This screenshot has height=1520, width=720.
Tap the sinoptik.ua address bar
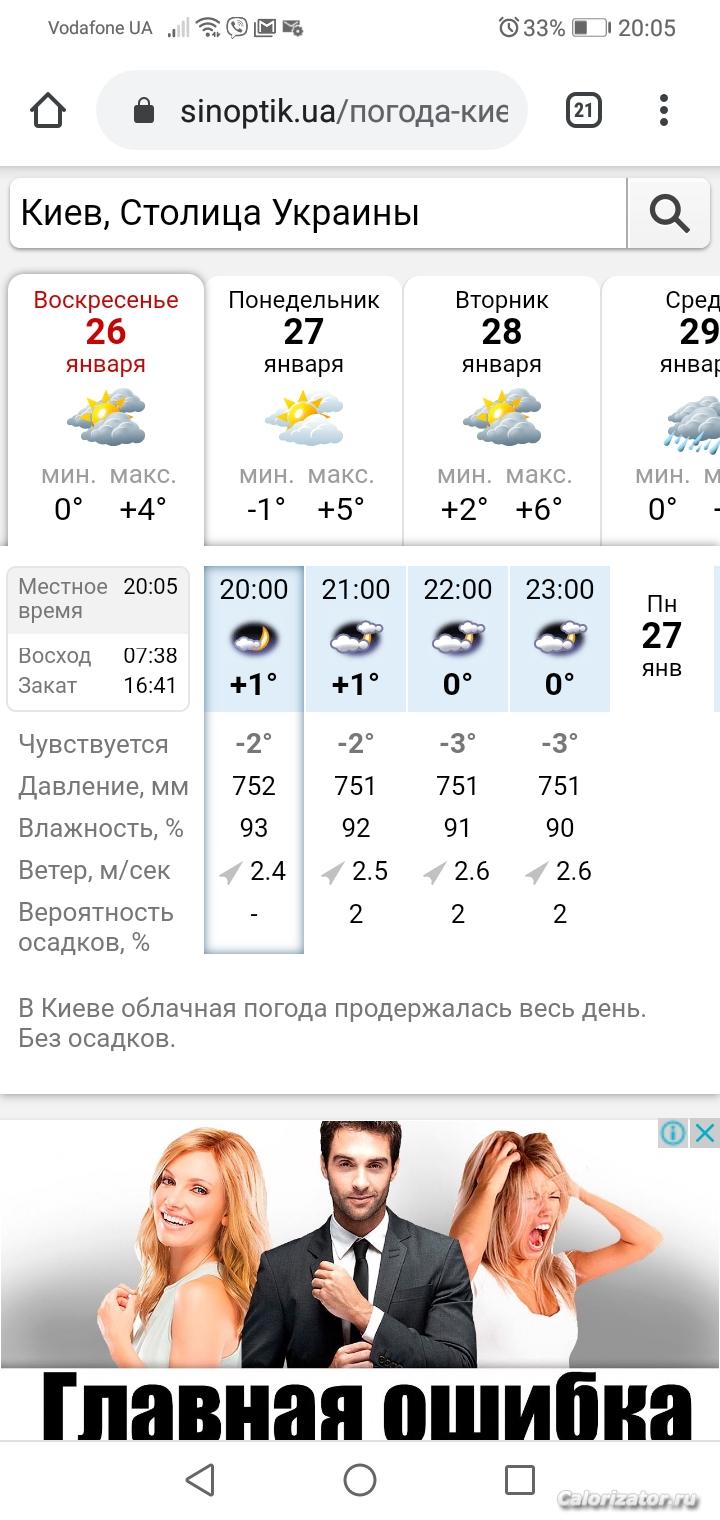pyautogui.click(x=311, y=110)
